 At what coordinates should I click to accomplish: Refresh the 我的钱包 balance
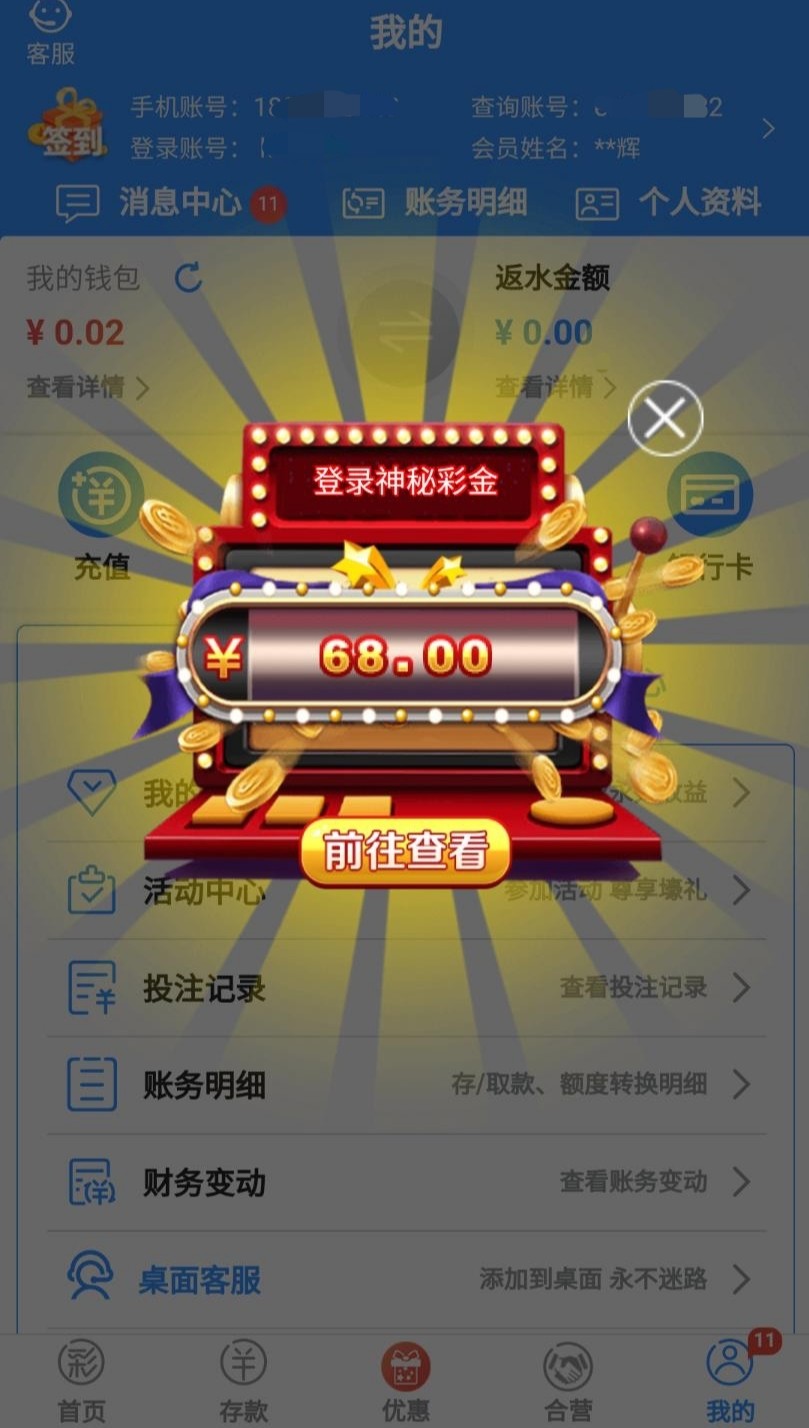coord(188,278)
